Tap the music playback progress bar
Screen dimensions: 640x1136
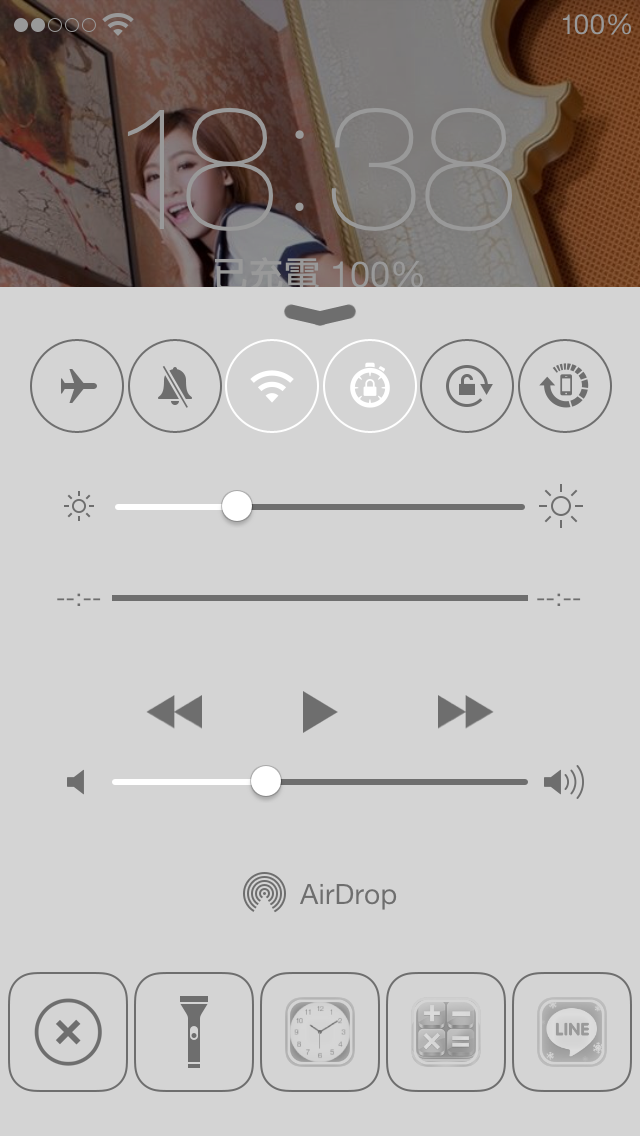(x=320, y=598)
